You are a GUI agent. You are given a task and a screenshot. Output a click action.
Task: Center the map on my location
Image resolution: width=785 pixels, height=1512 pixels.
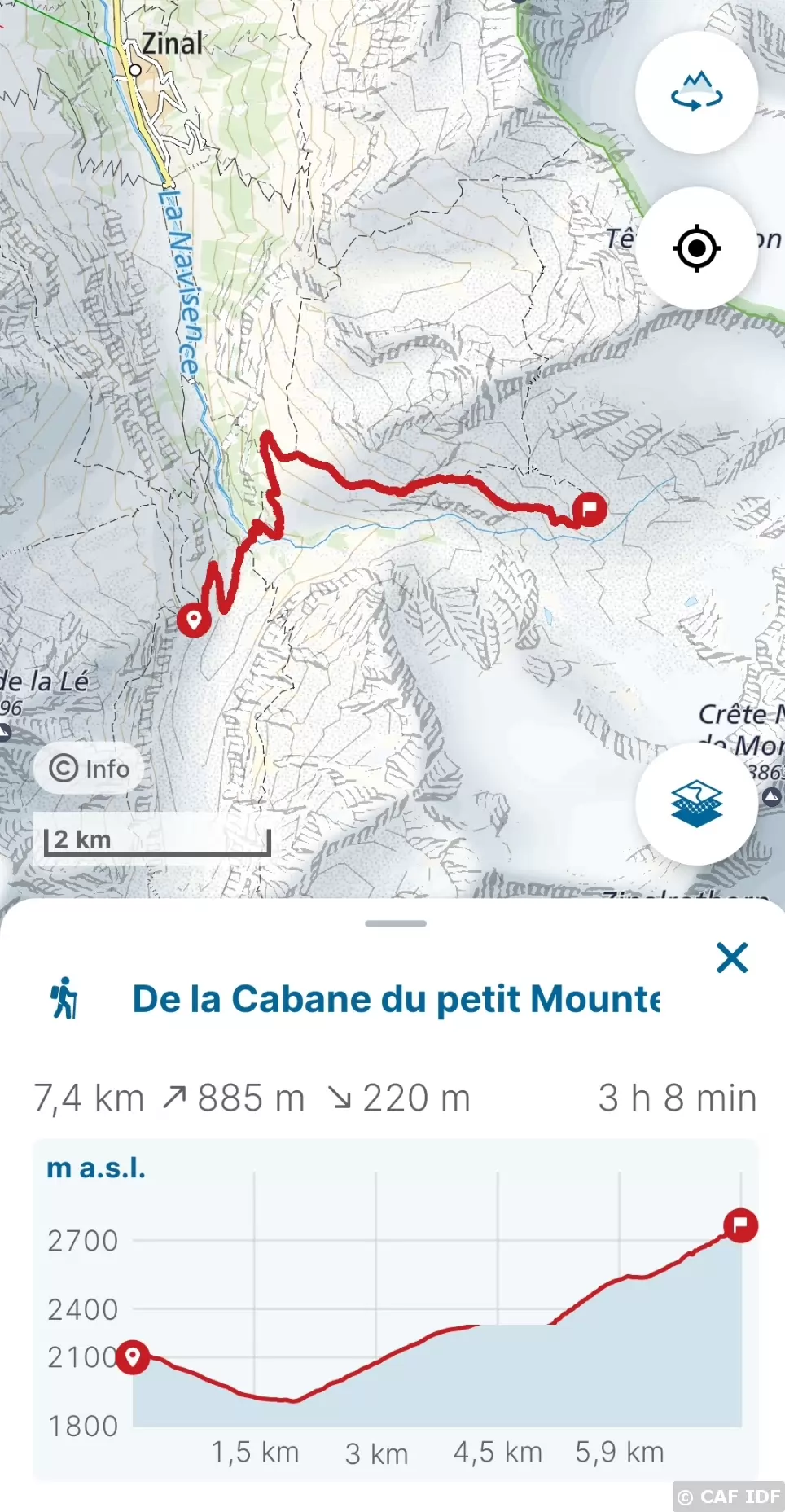(696, 248)
